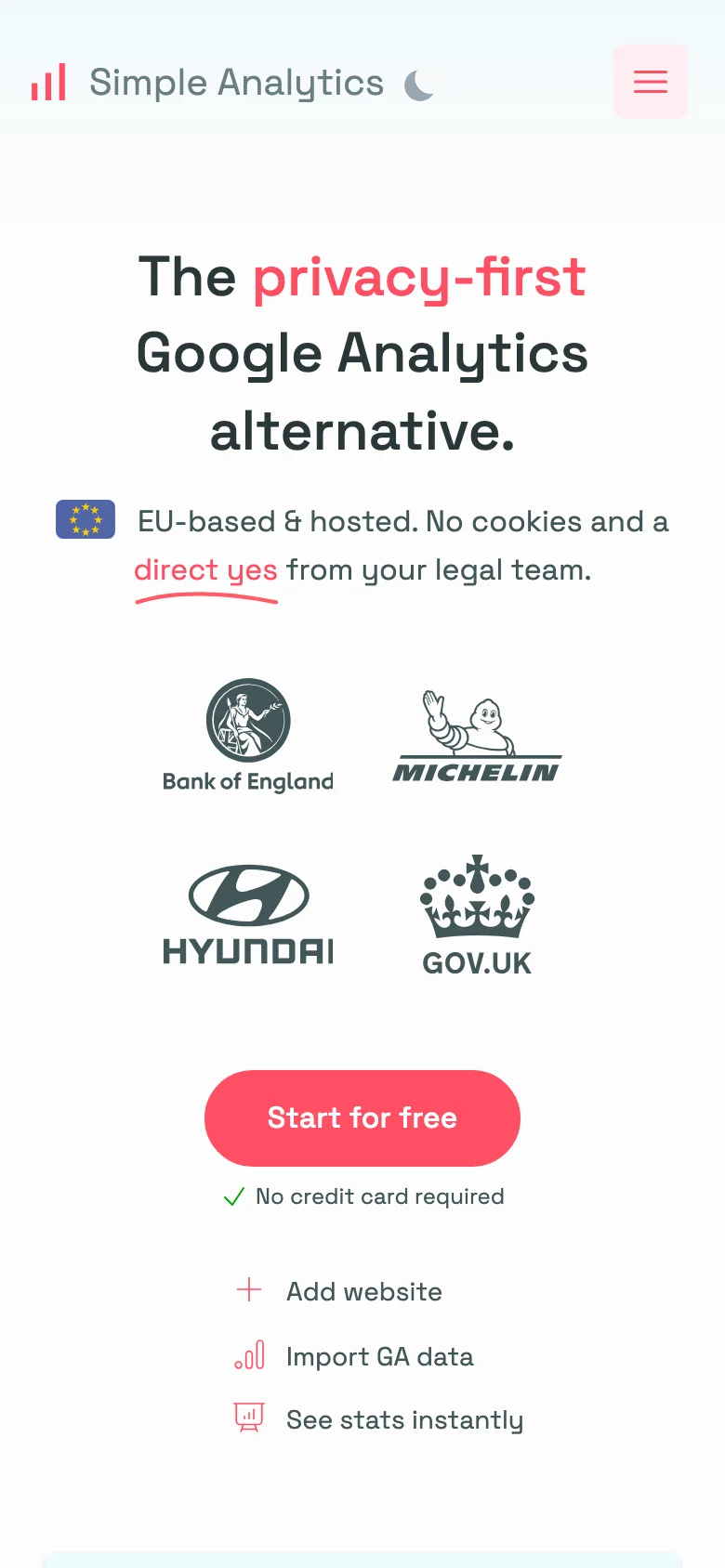The width and height of the screenshot is (725, 1568).
Task: Select the plus icon next to Add website
Action: point(248,1290)
